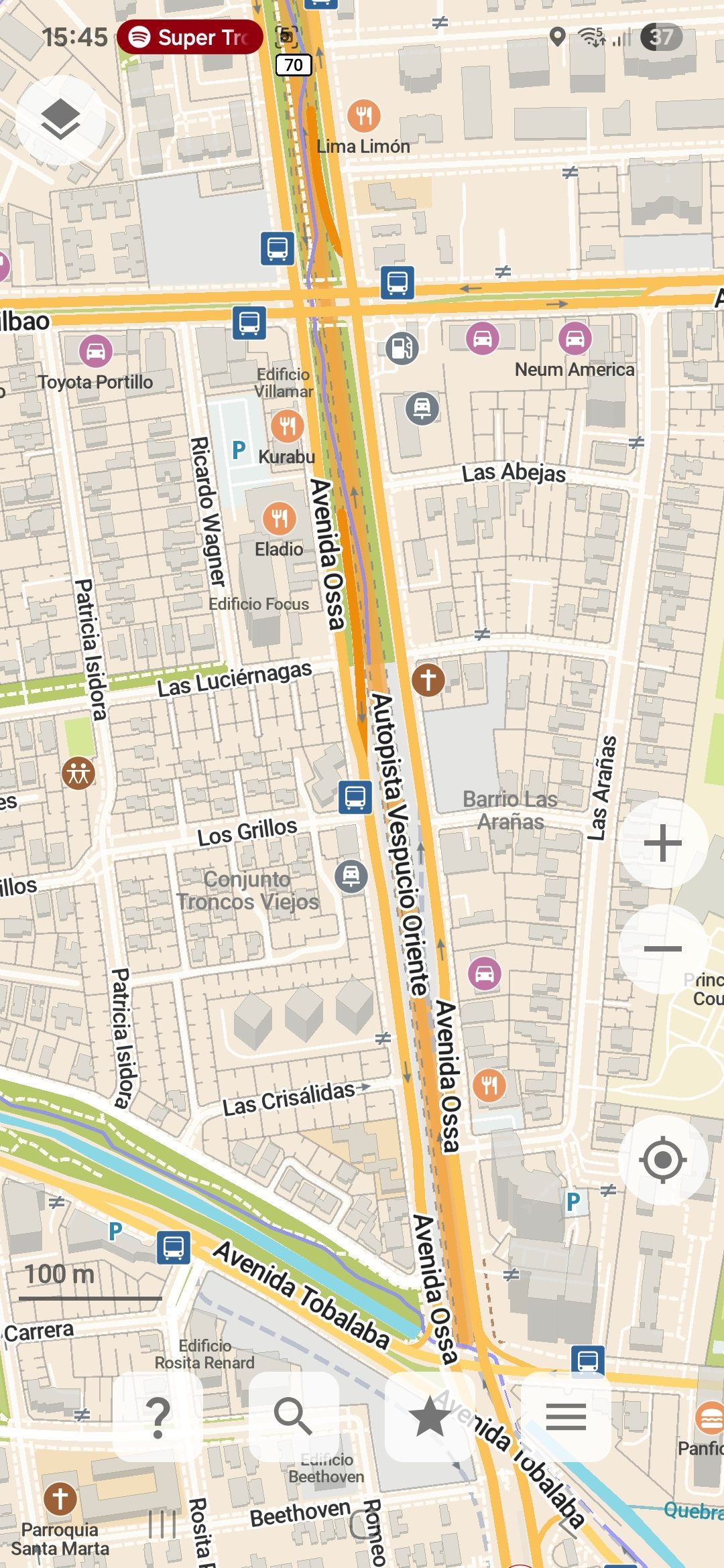Screen dimensions: 724x1568
Task: Select the Eladio restaurant marker
Action: [279, 518]
